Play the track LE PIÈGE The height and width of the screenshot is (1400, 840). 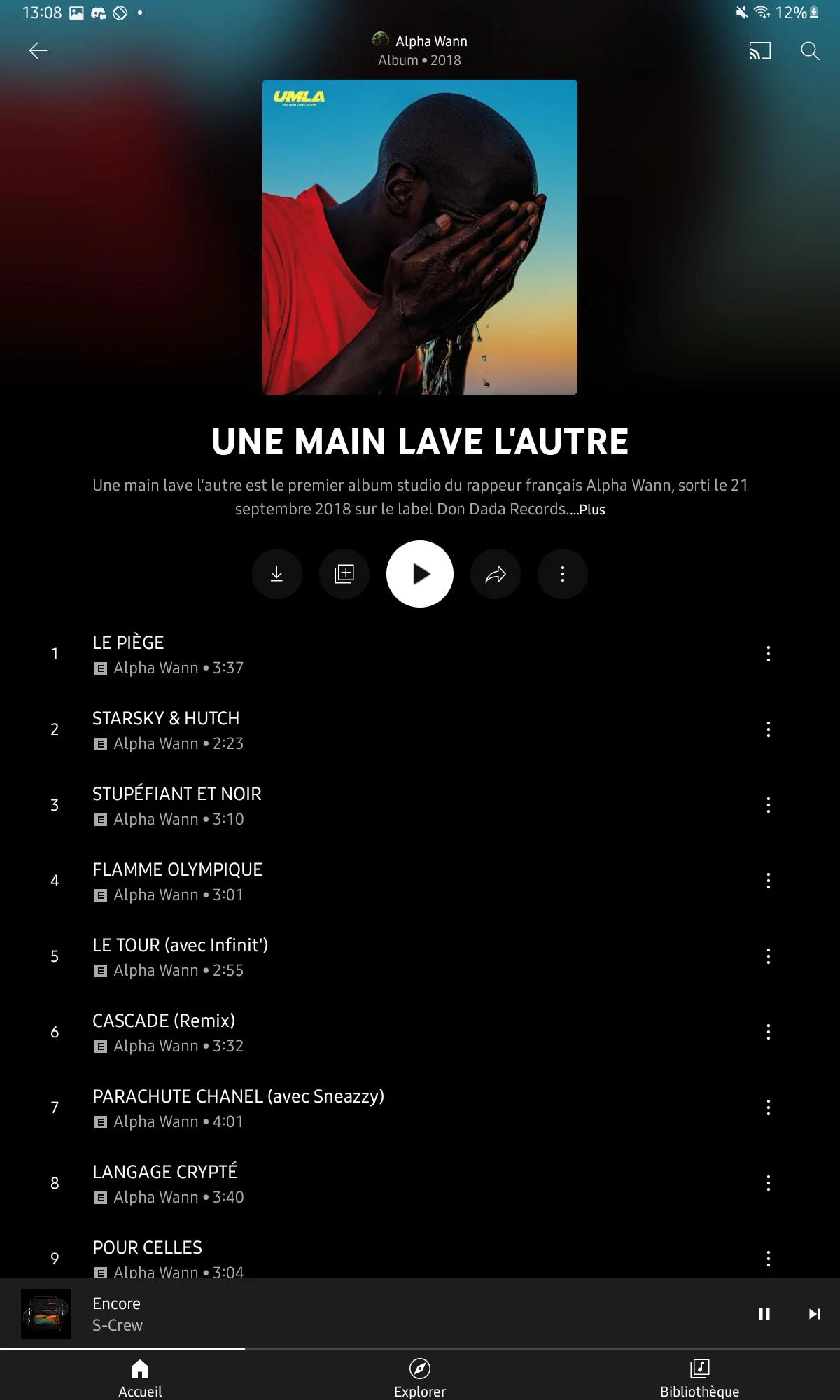coord(128,643)
